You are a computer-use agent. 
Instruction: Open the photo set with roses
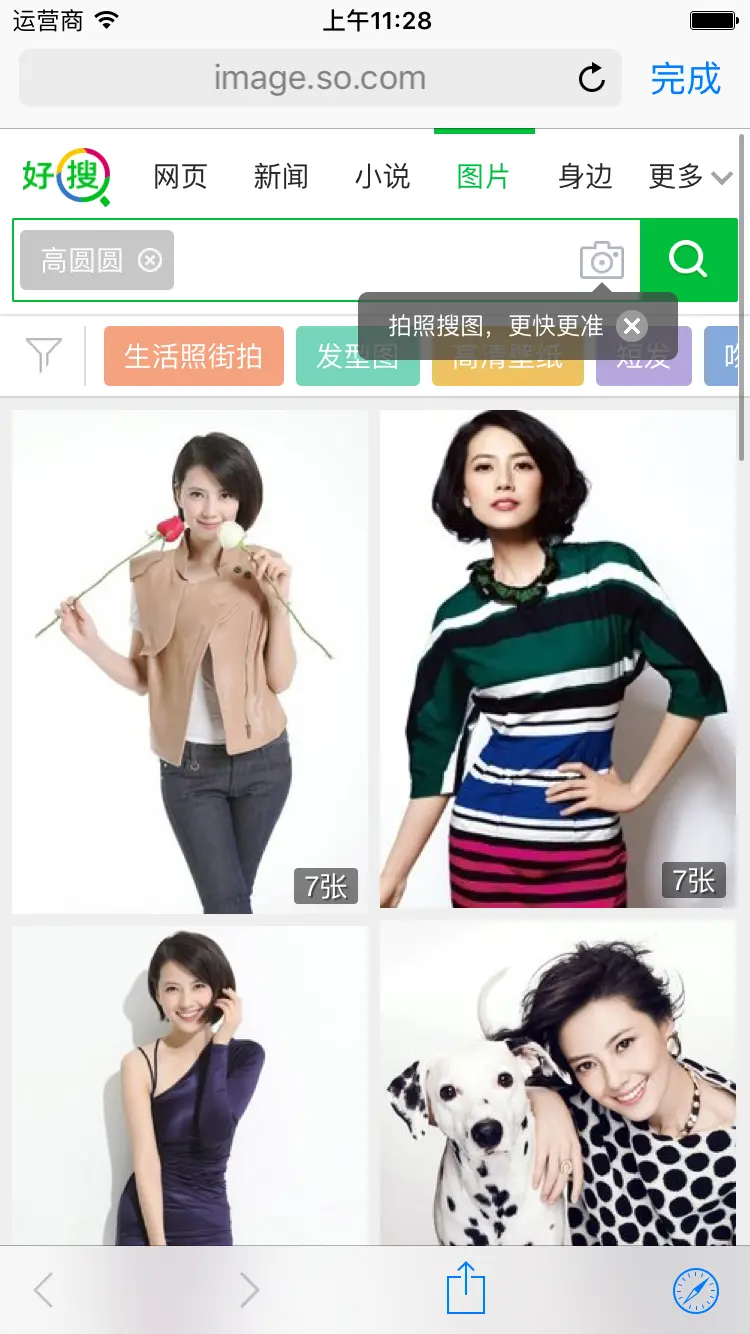tap(190, 661)
